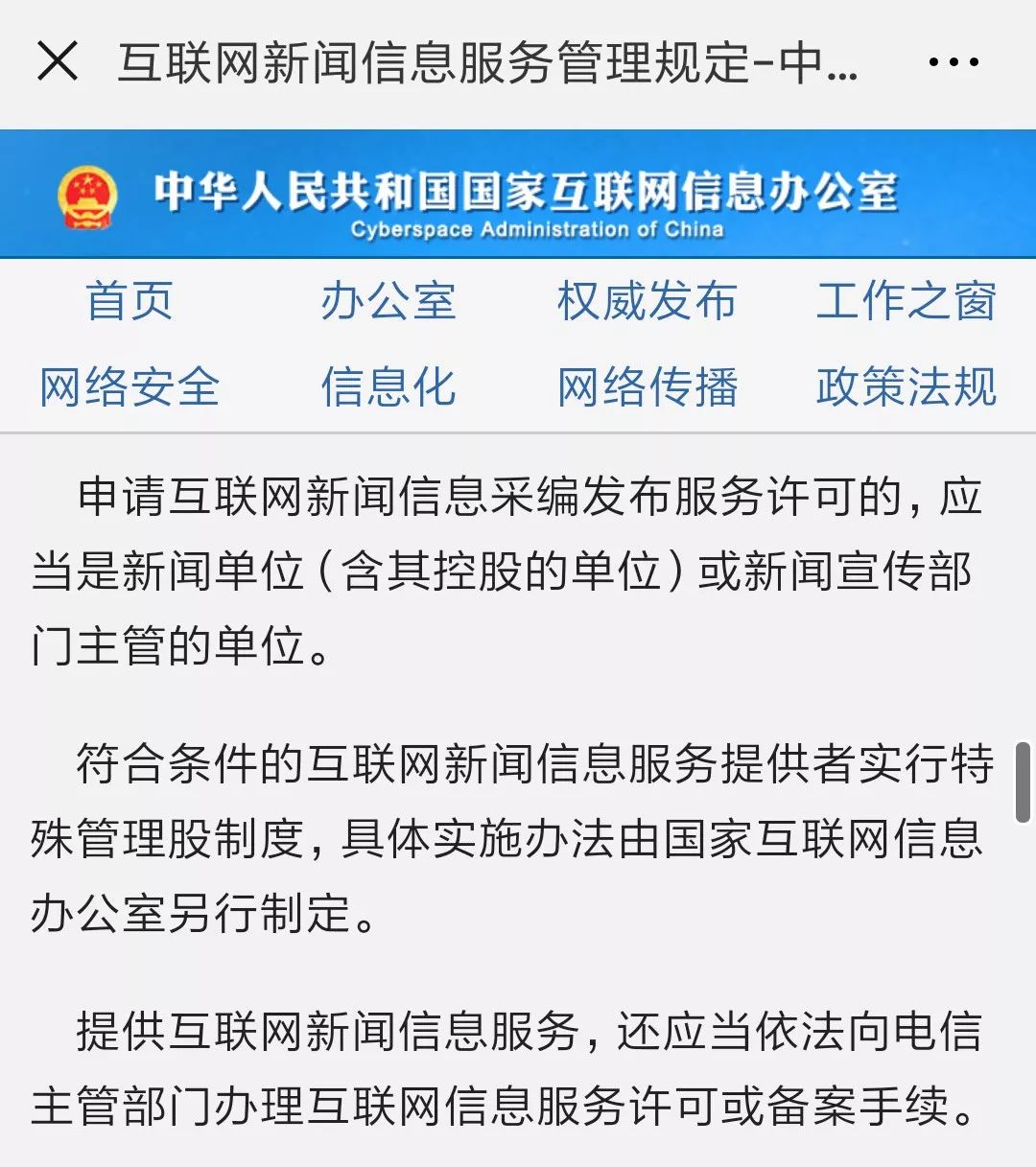
Task: Visit the 工作之窗 section
Action: click(906, 302)
